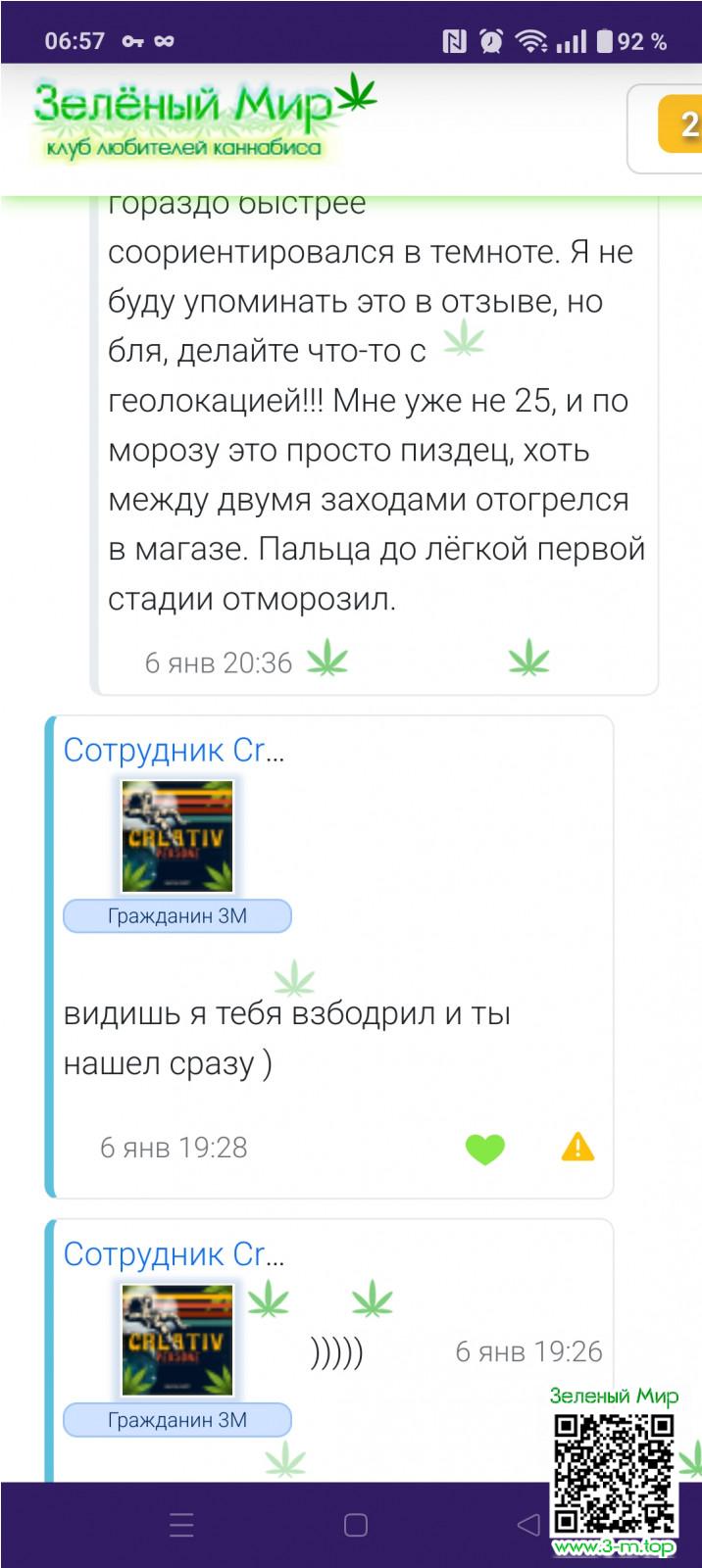The width and height of the screenshot is (702, 1568).
Task: Open author name above "видишь я тебя взбодрил"
Action: point(174,751)
